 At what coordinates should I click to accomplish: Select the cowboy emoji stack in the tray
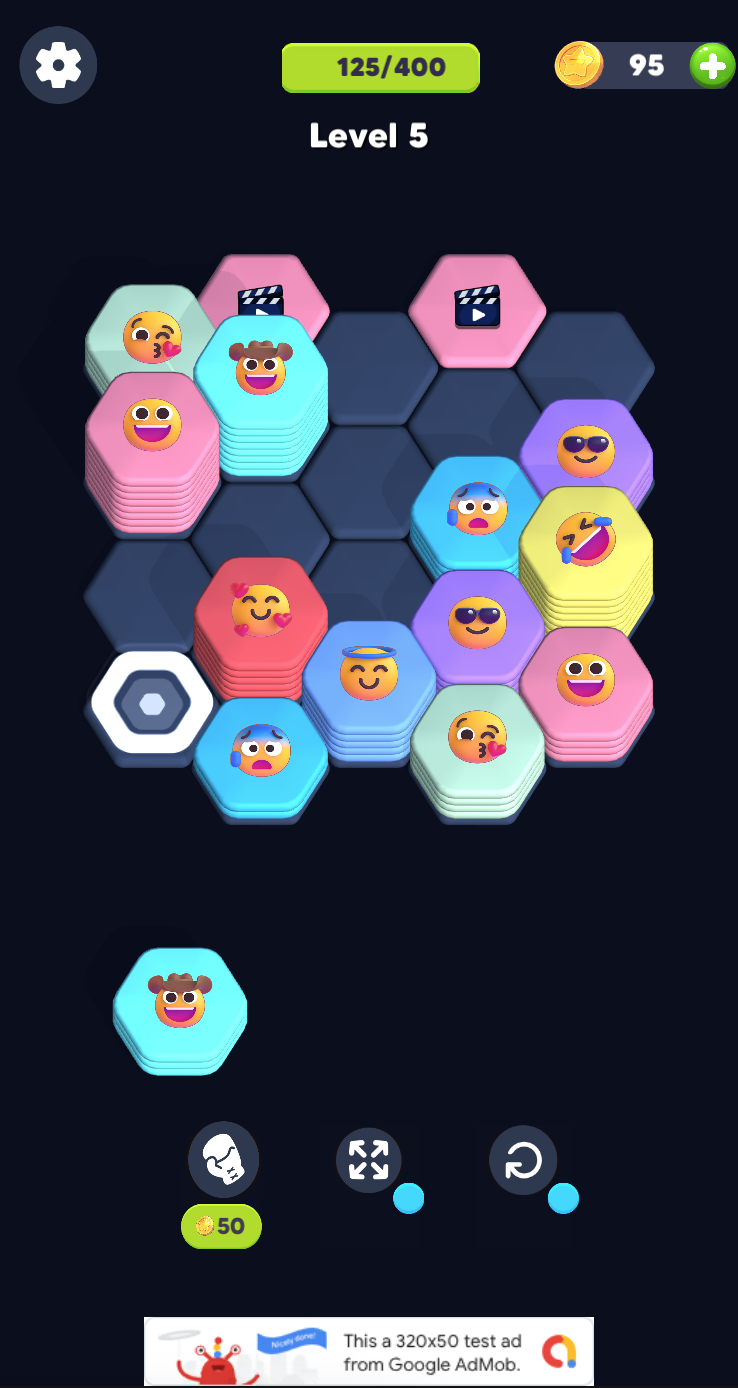180,1010
